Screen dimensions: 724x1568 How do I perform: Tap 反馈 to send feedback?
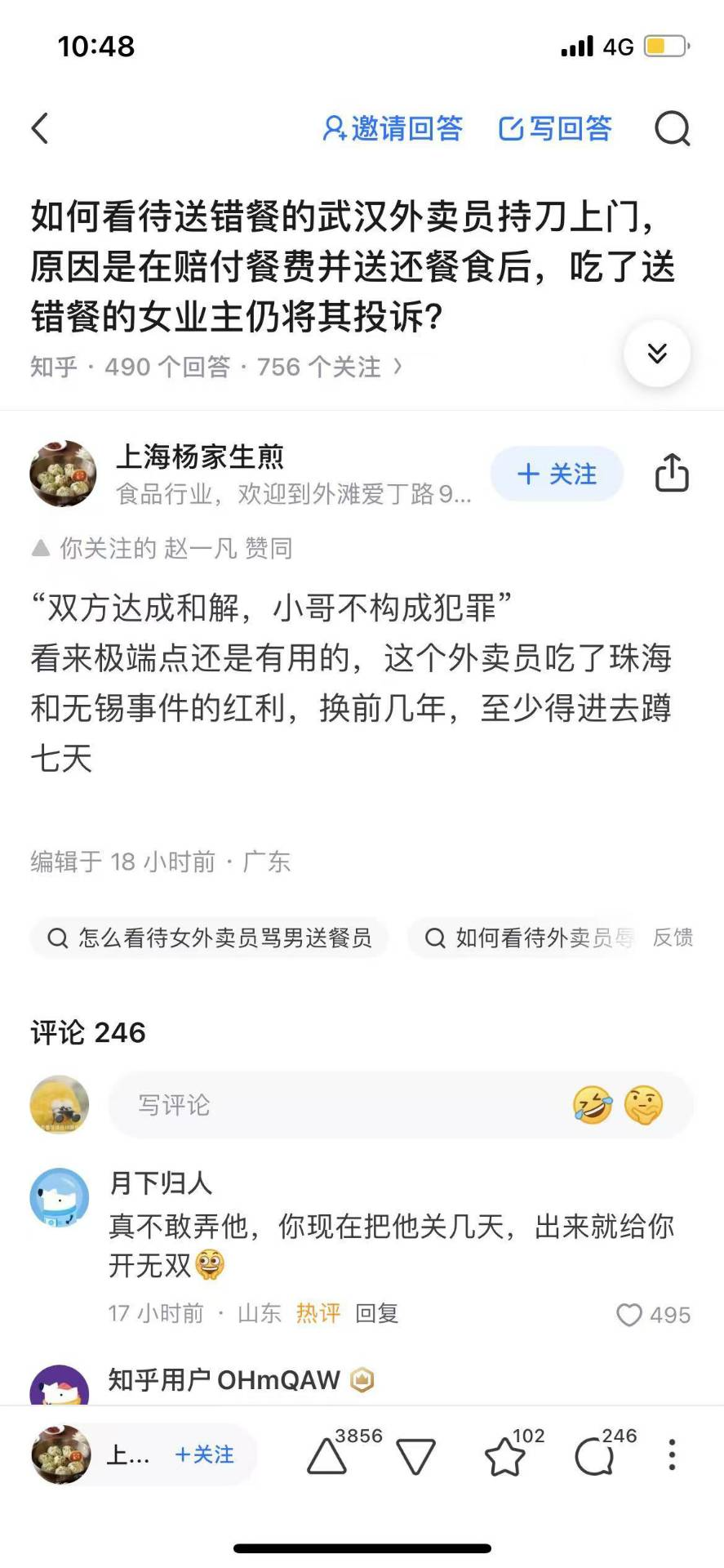click(673, 938)
